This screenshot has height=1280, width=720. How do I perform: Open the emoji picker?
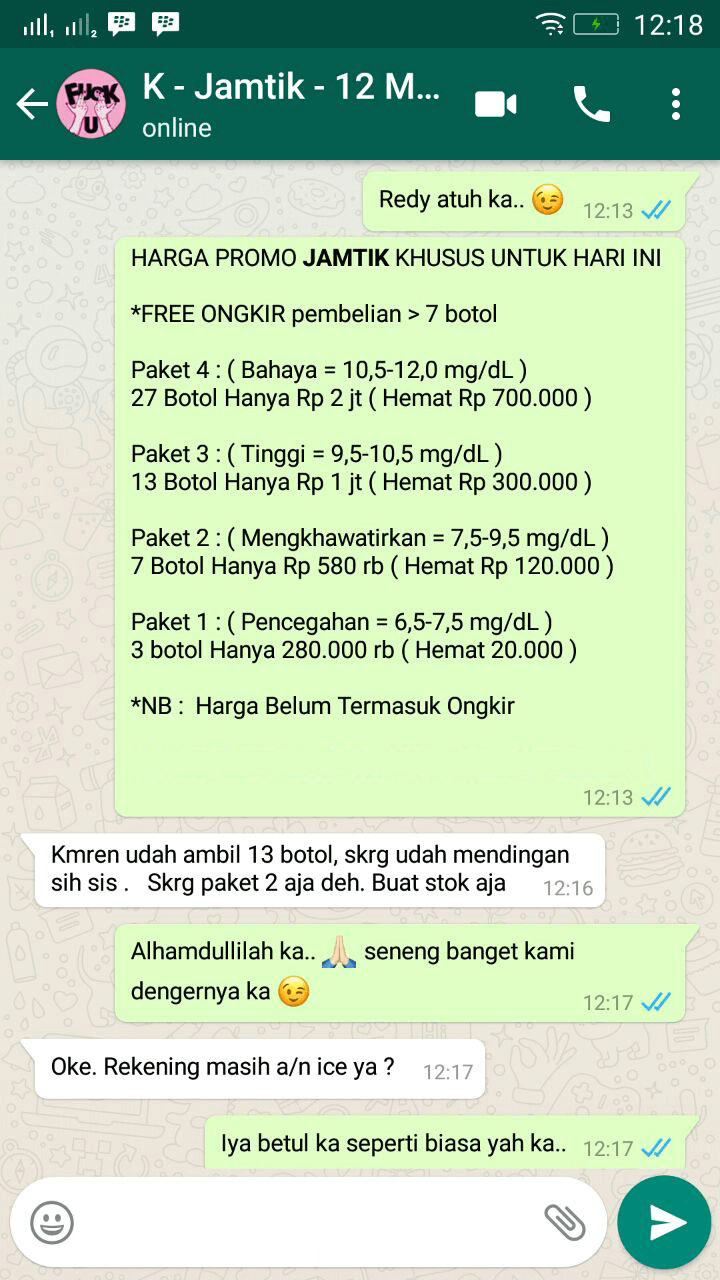[52, 1222]
